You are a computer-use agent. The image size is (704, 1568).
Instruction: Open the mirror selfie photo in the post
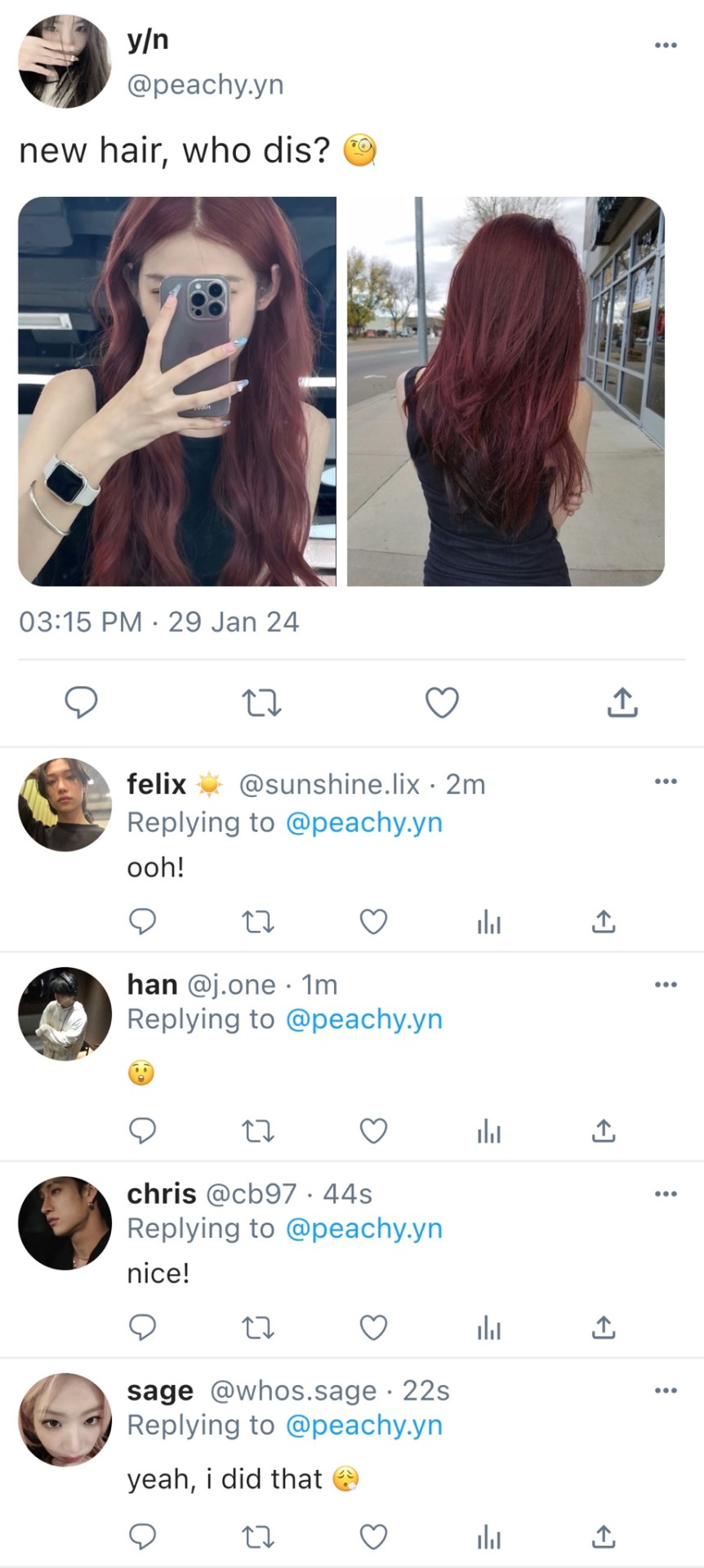point(177,391)
